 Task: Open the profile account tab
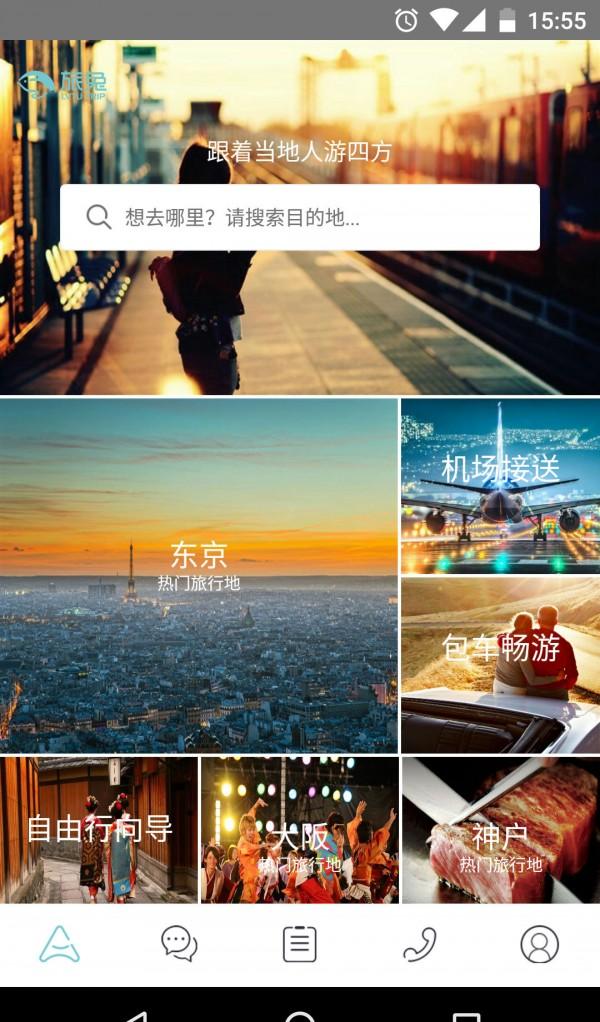coord(540,944)
